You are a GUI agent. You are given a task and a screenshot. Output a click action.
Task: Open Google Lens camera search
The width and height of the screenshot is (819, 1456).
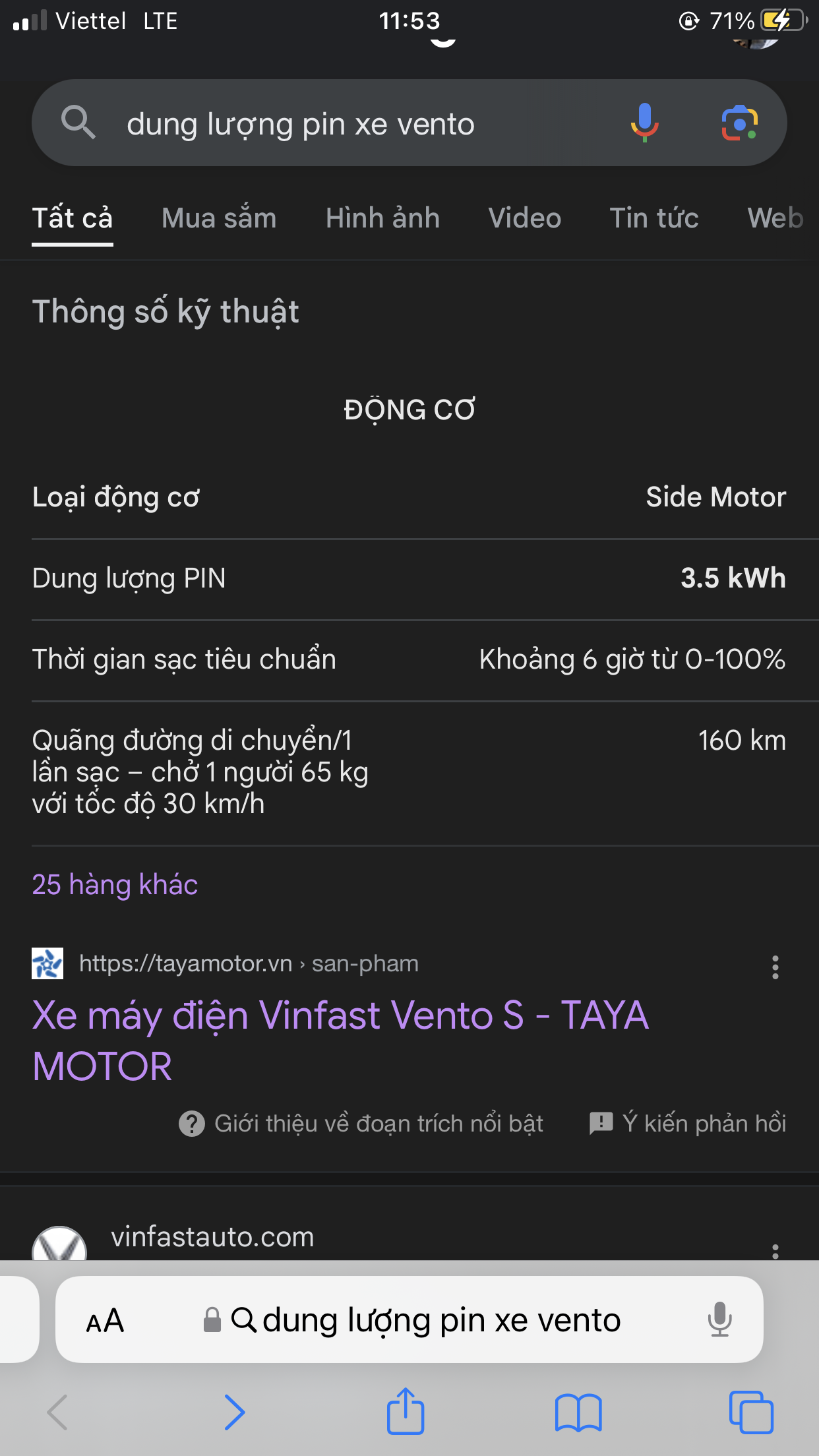(x=739, y=123)
